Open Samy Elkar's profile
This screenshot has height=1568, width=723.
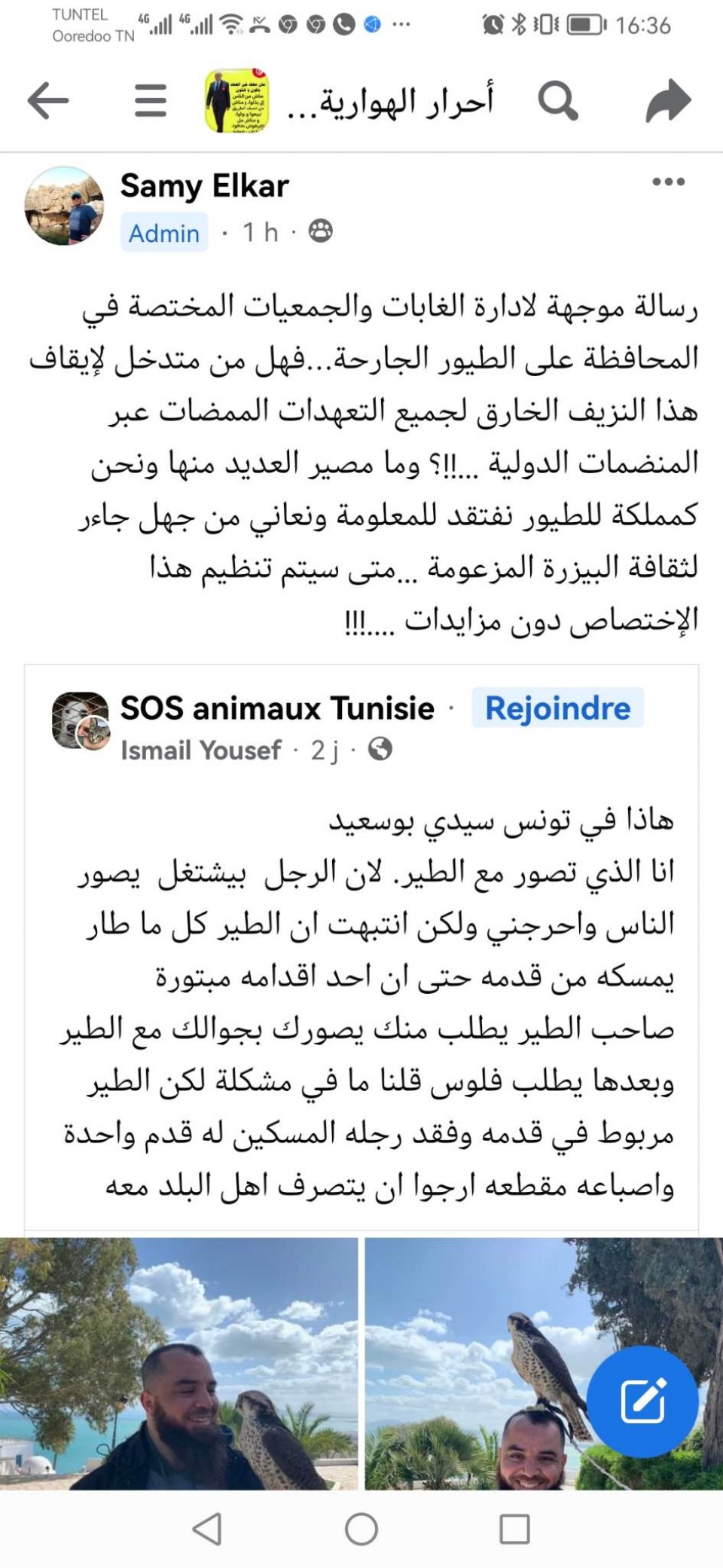pos(204,186)
